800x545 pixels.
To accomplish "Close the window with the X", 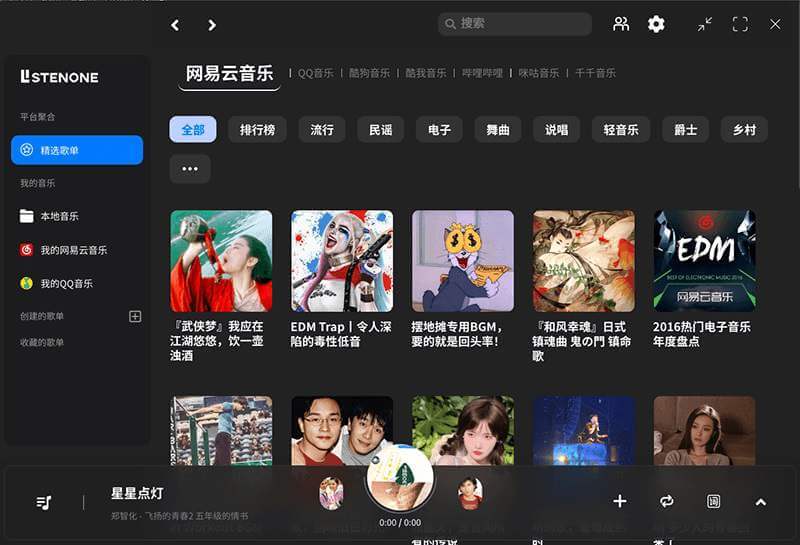I will tap(775, 24).
